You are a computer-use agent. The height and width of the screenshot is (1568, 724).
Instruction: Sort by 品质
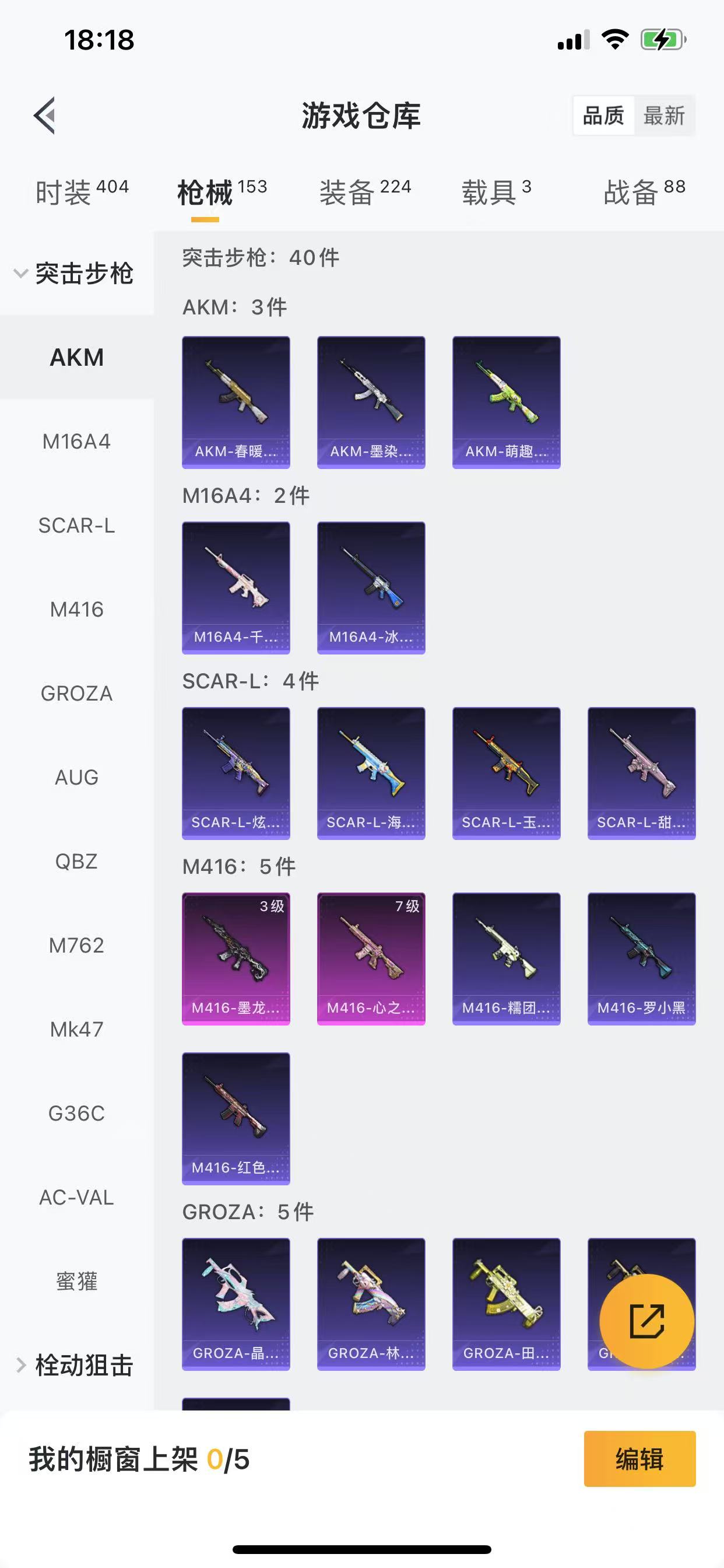click(603, 115)
